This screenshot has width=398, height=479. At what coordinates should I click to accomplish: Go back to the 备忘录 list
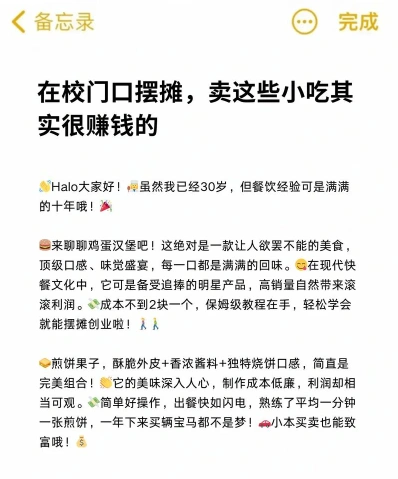(x=53, y=22)
